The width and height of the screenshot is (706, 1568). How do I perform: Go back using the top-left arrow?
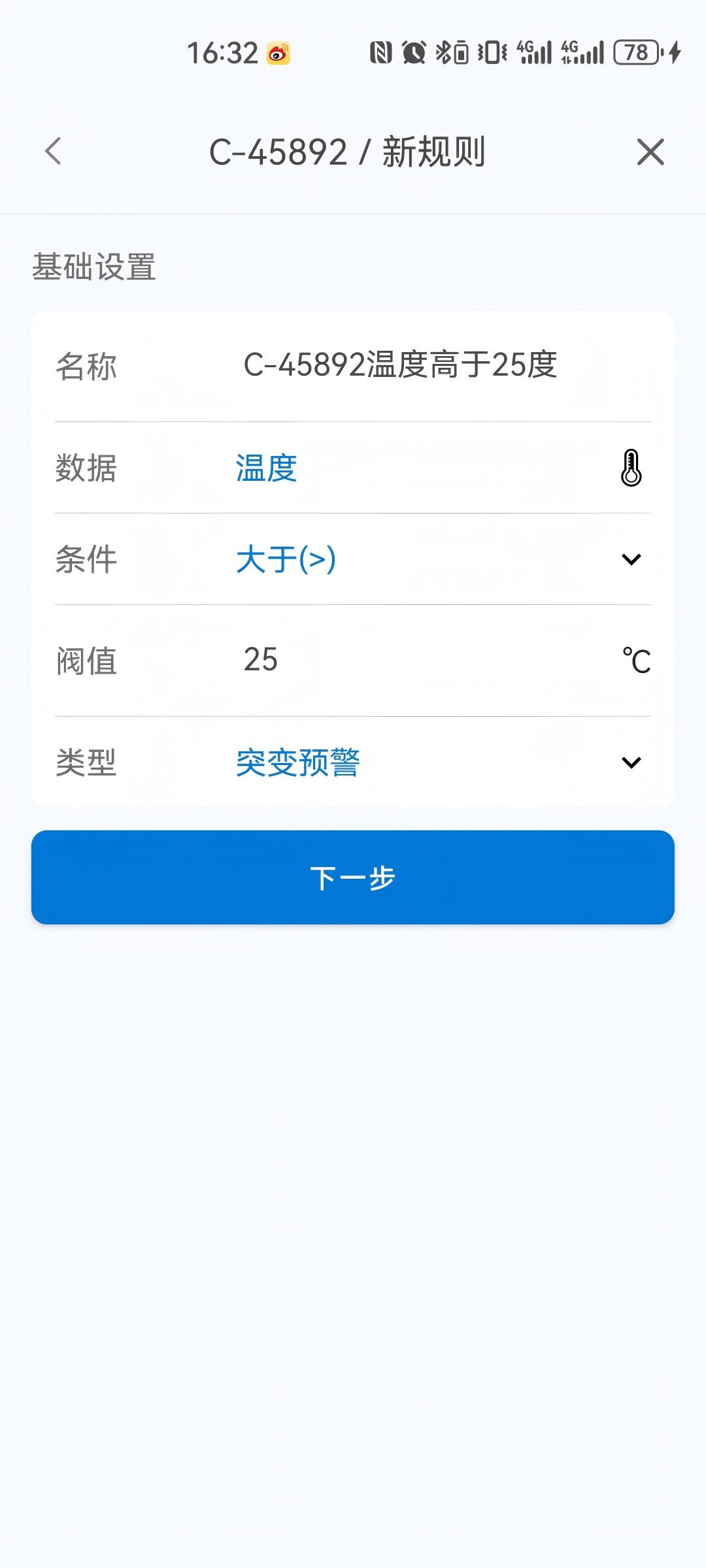[54, 152]
